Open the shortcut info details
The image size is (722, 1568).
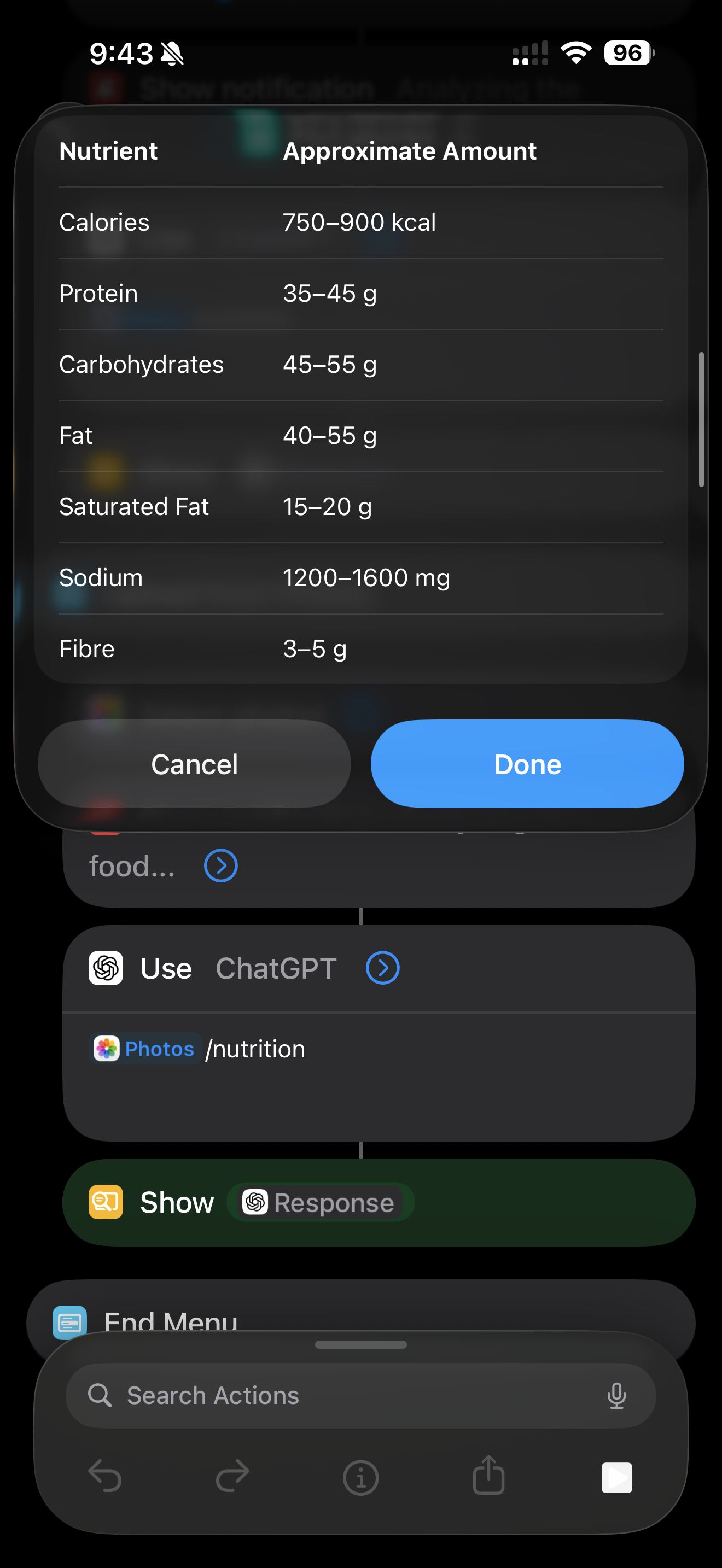click(x=360, y=1477)
